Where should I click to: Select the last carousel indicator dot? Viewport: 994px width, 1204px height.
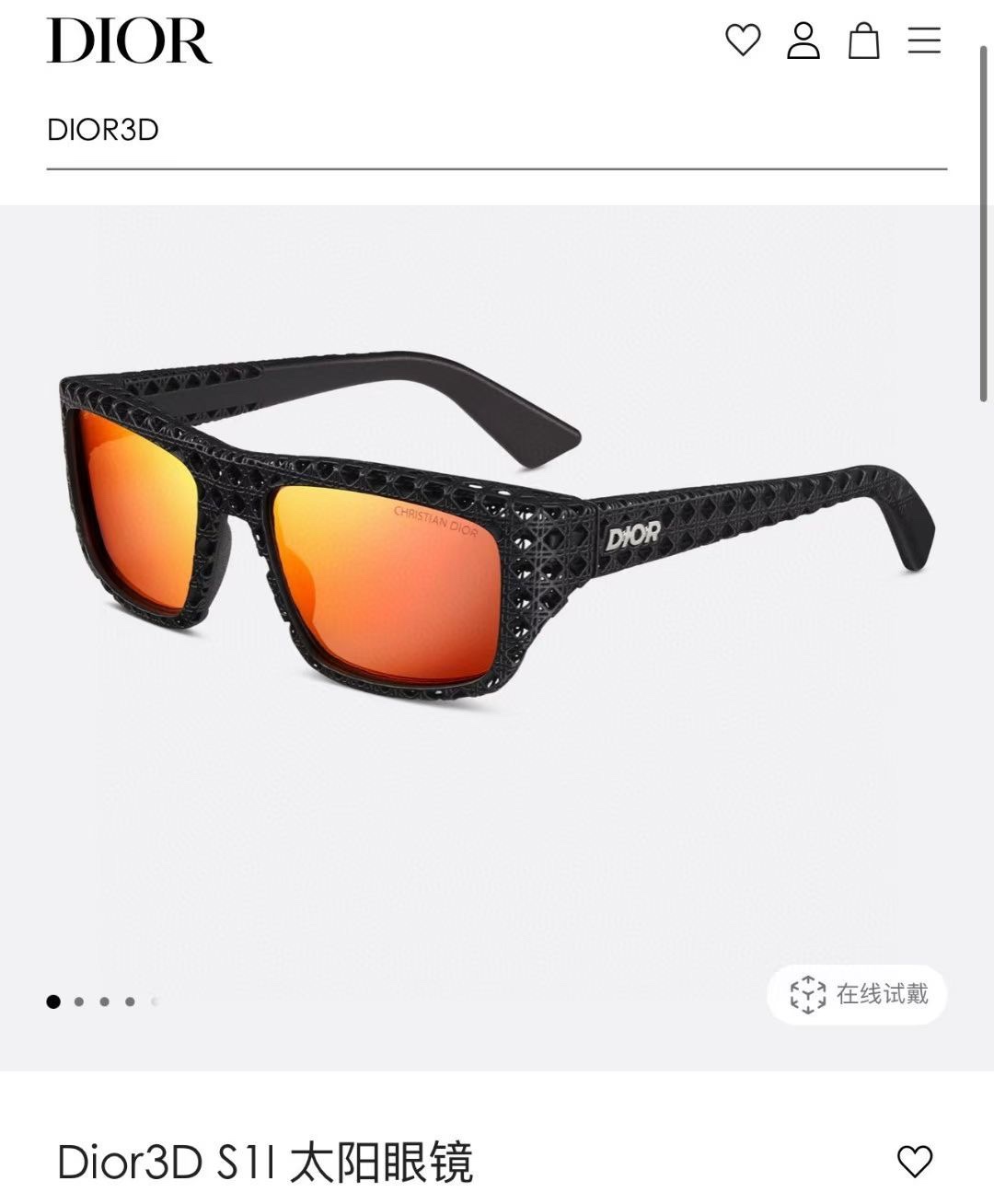155,1001
